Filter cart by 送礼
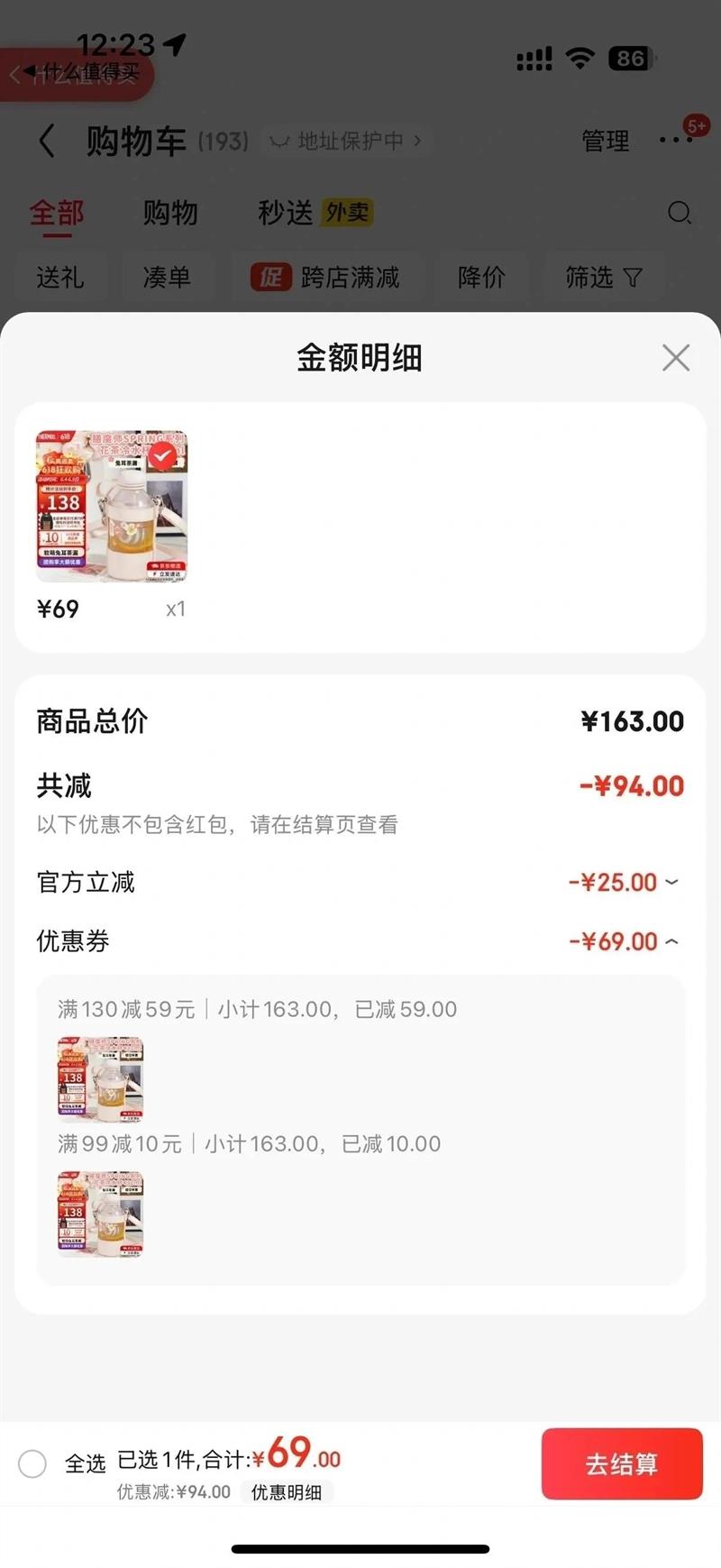 60,277
